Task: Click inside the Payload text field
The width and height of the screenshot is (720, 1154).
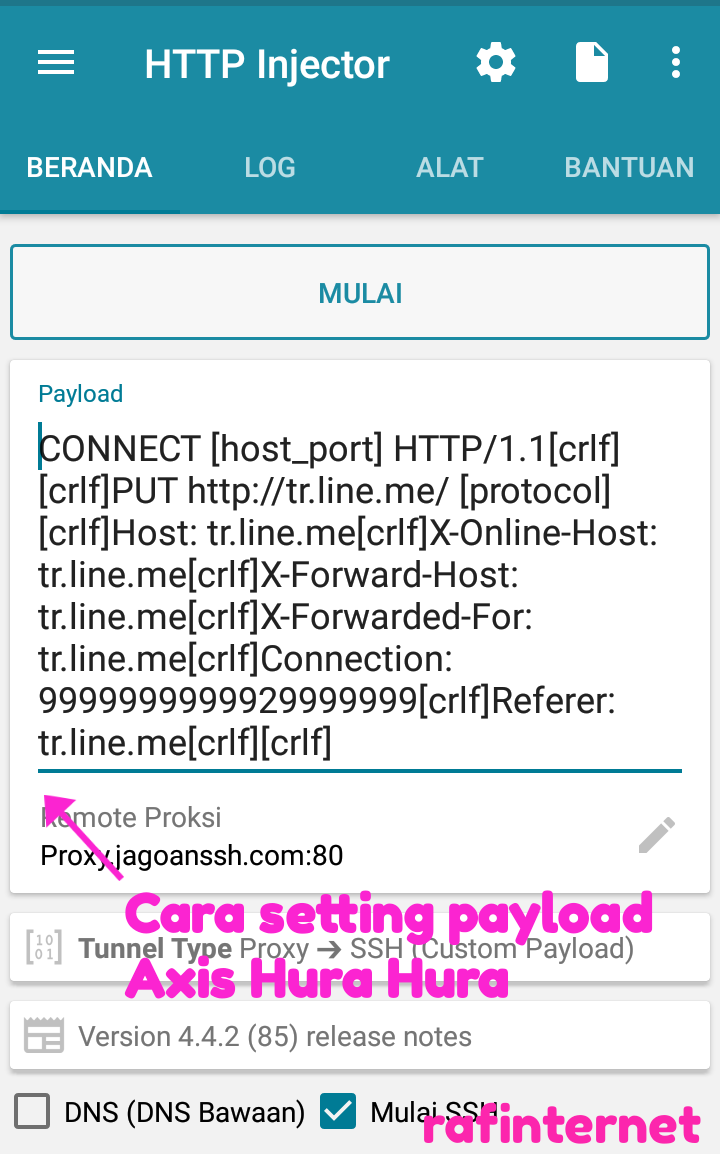Action: pyautogui.click(x=360, y=595)
